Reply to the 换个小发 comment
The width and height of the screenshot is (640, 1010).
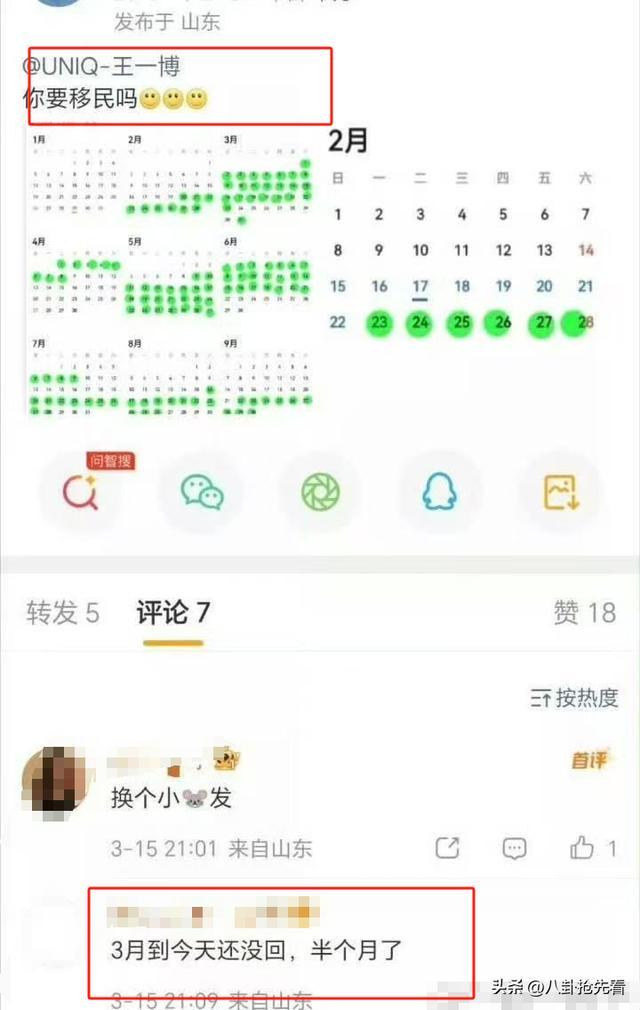click(514, 848)
